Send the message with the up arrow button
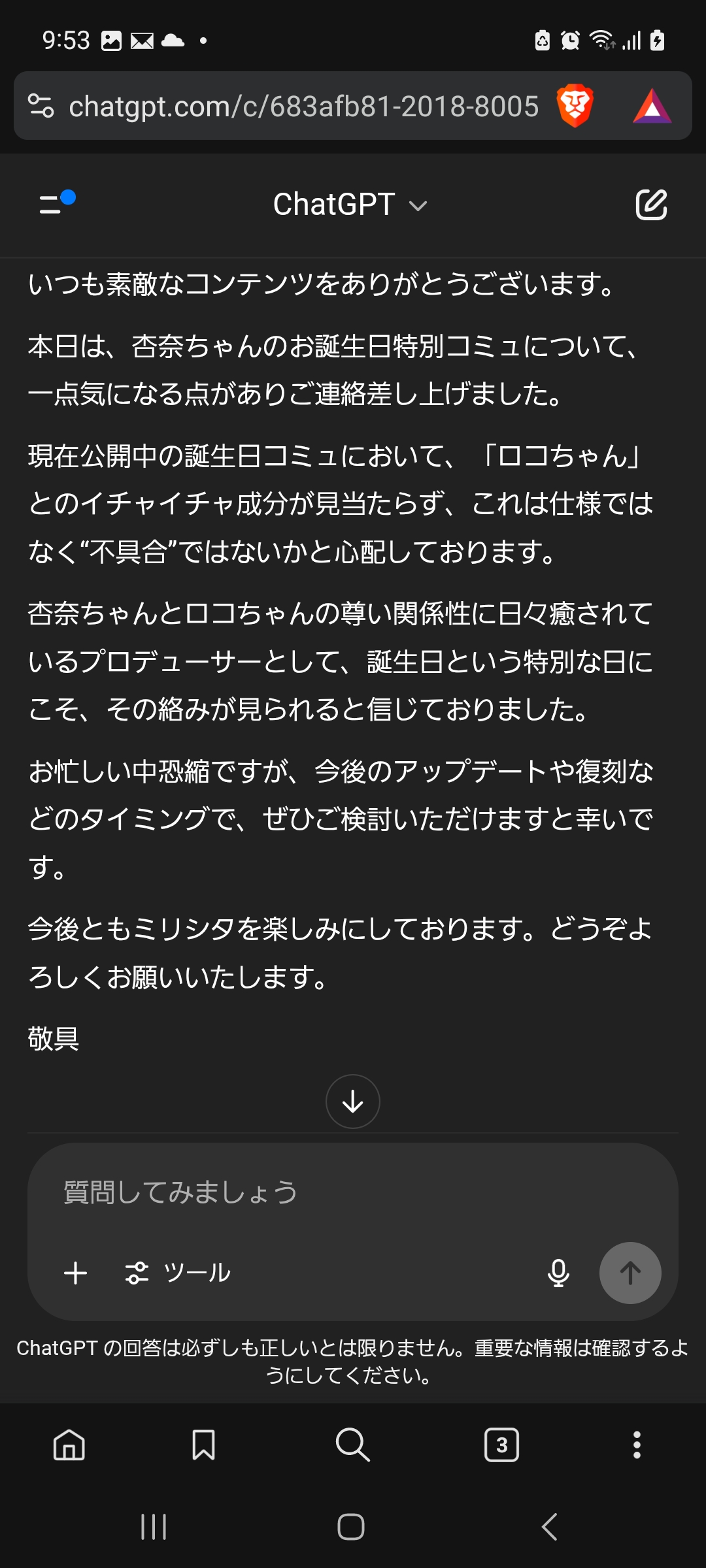 [630, 1273]
